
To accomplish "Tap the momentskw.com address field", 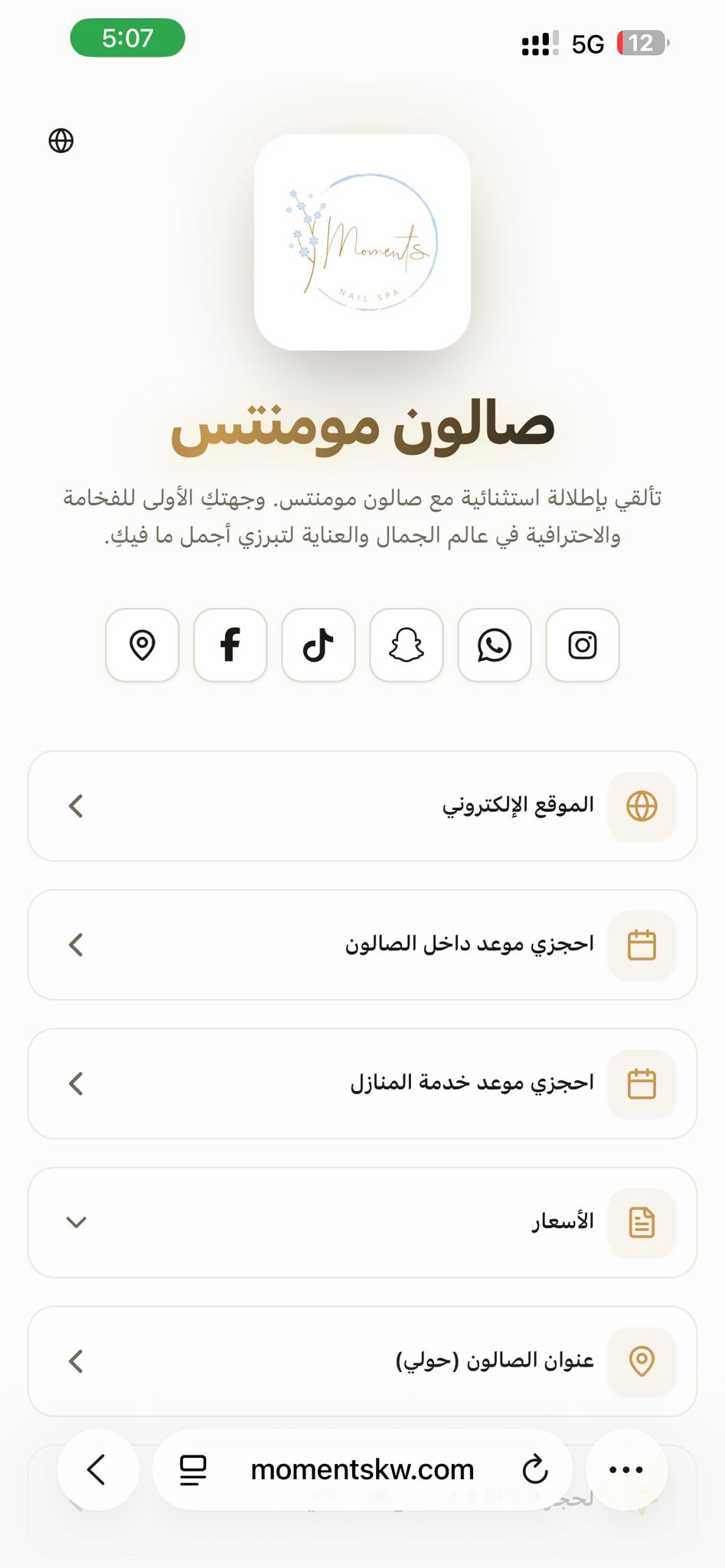I will pos(362,1469).
